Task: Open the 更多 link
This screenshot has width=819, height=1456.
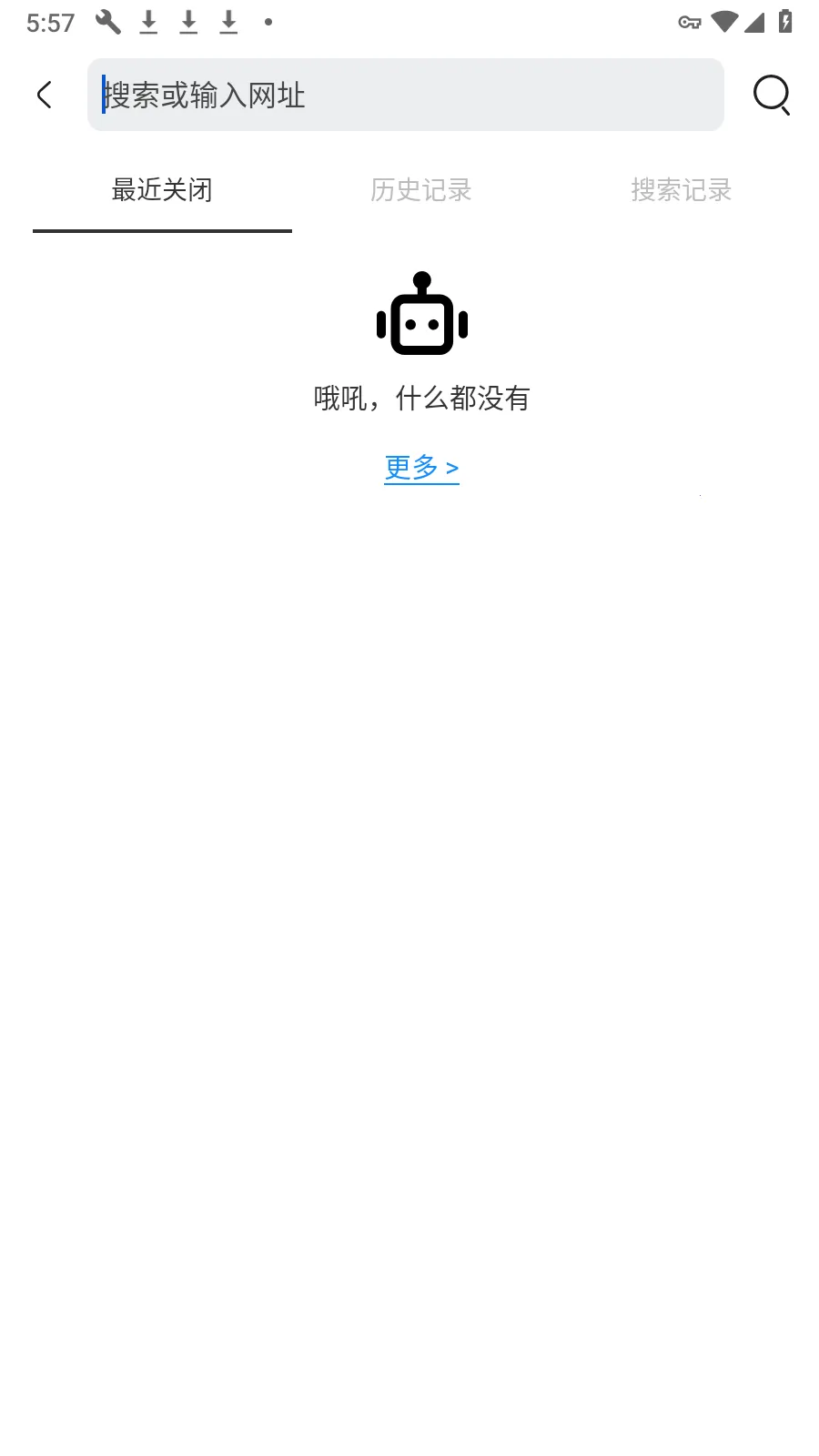Action: pos(421,468)
